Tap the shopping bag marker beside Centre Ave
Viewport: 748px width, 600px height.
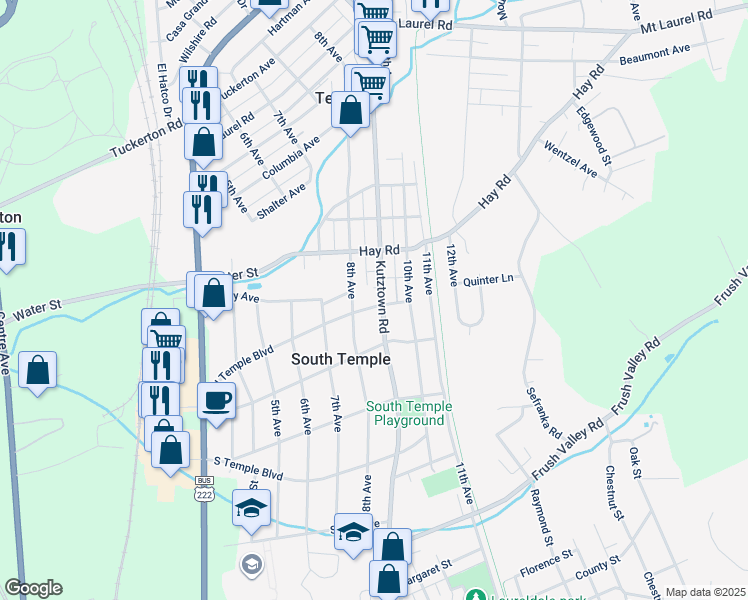pyautogui.click(x=38, y=371)
